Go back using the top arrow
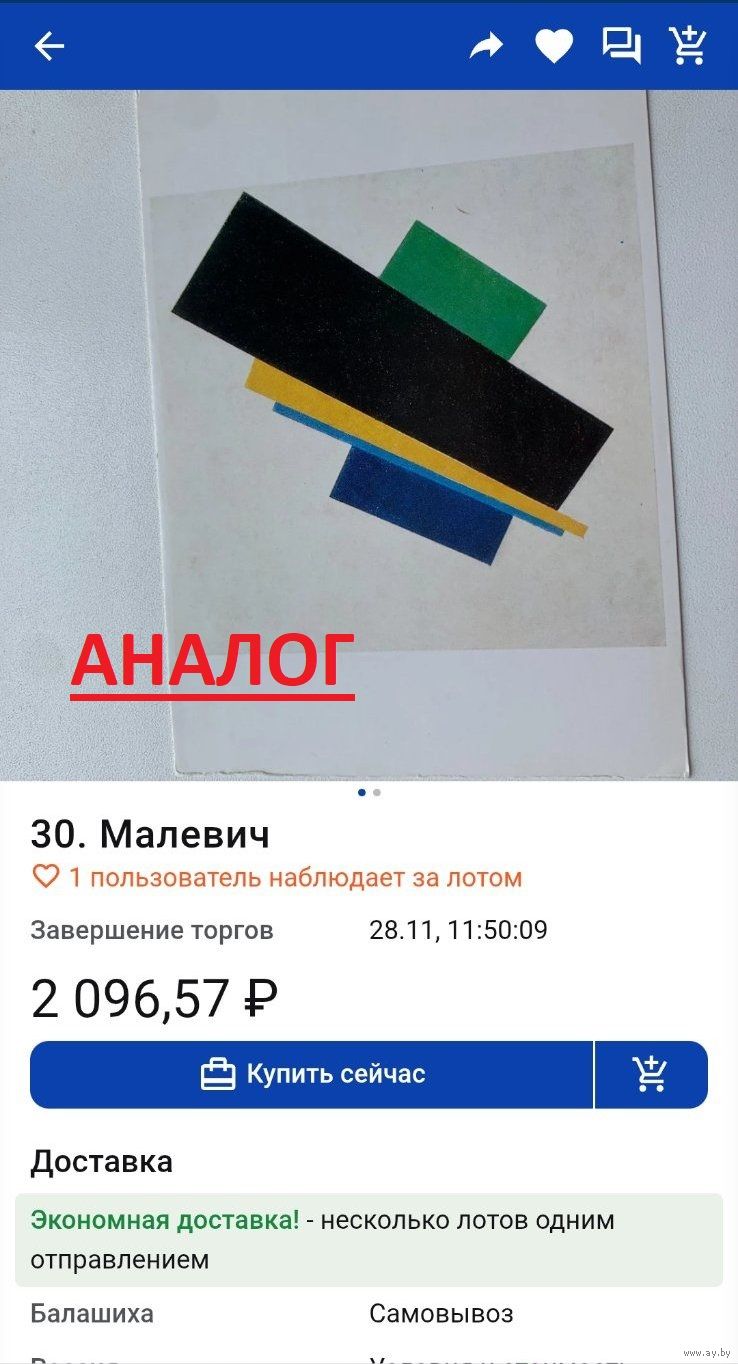This screenshot has width=738, height=1364. click(49, 46)
